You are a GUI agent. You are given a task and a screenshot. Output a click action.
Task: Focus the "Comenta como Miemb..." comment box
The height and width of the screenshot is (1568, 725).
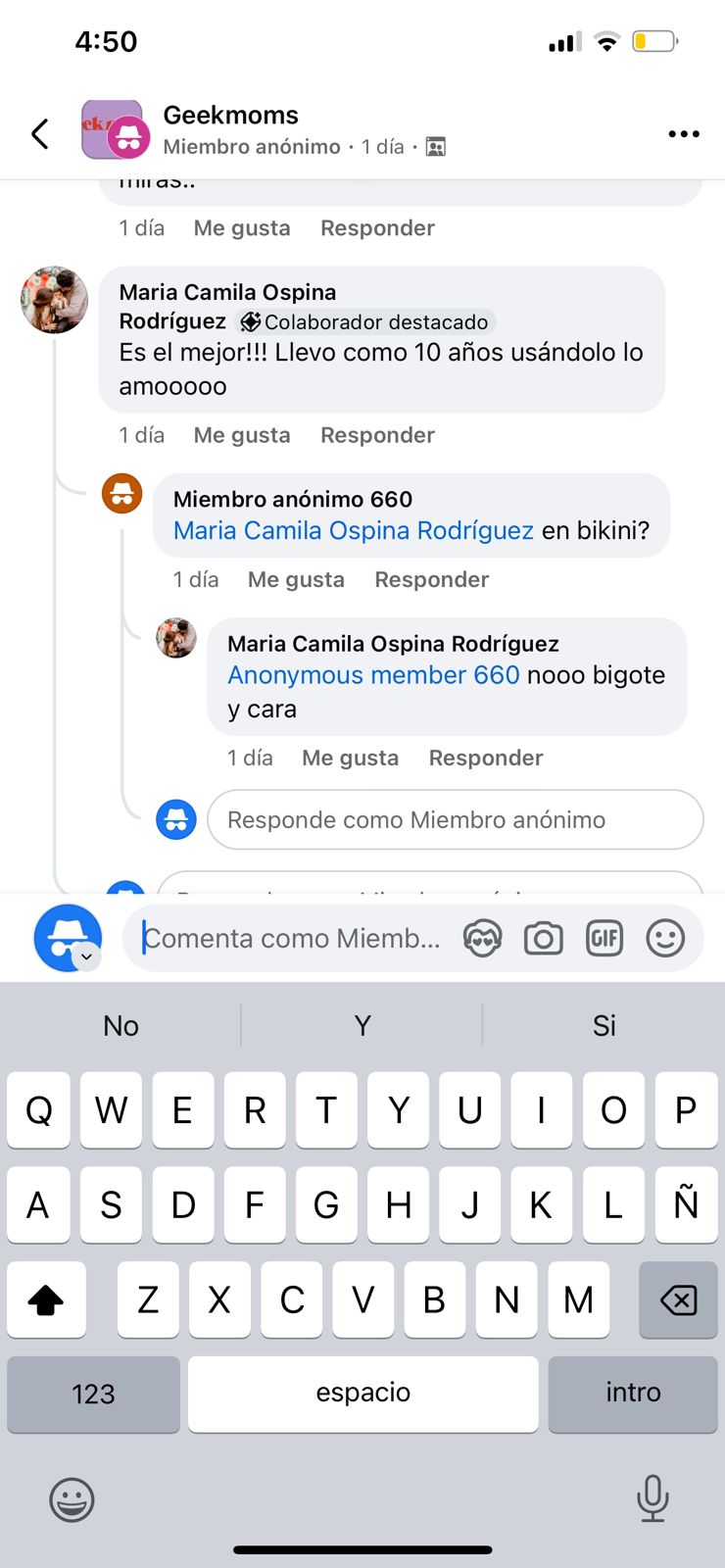(292, 939)
